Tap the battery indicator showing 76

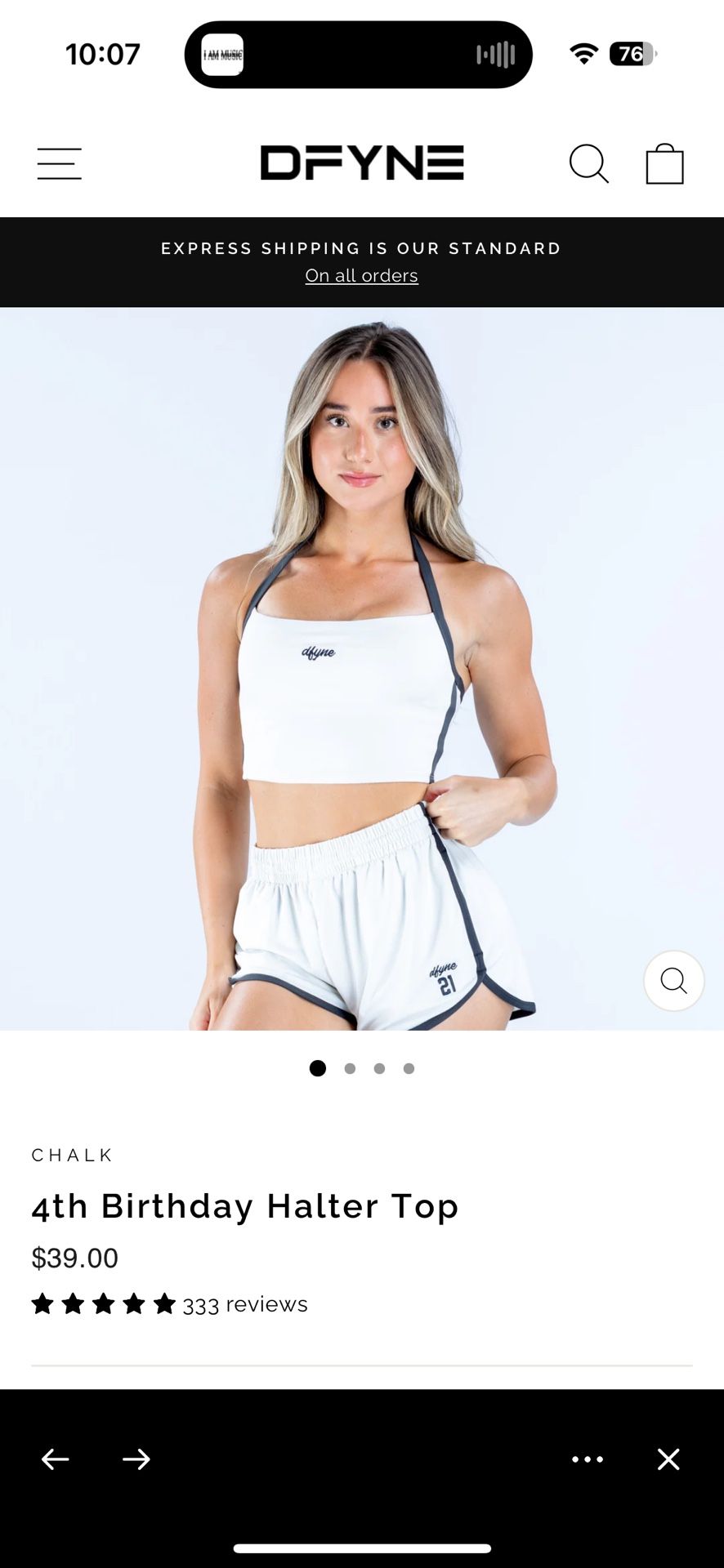coord(632,54)
